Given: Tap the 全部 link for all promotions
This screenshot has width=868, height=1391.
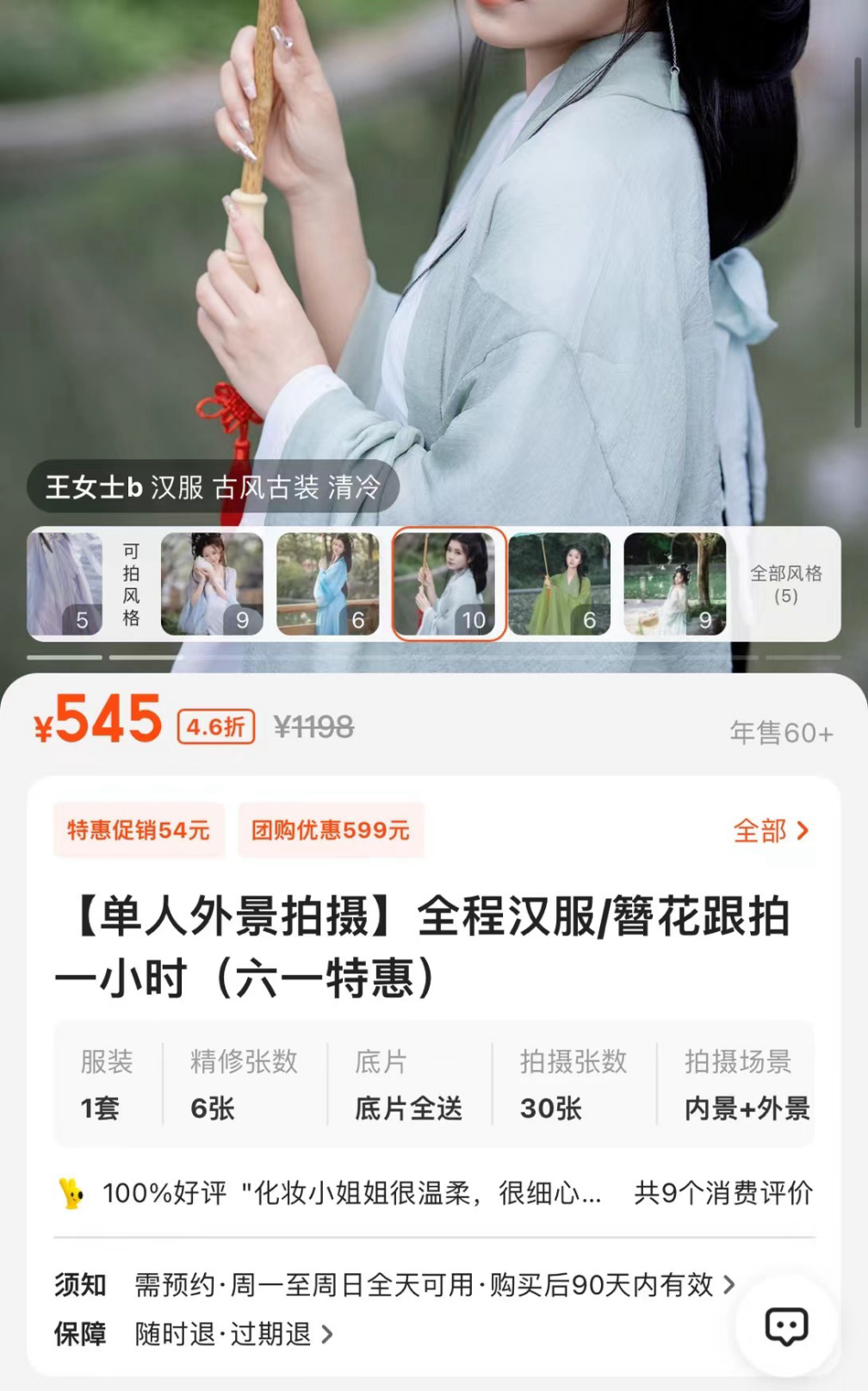Looking at the screenshot, I should (771, 830).
